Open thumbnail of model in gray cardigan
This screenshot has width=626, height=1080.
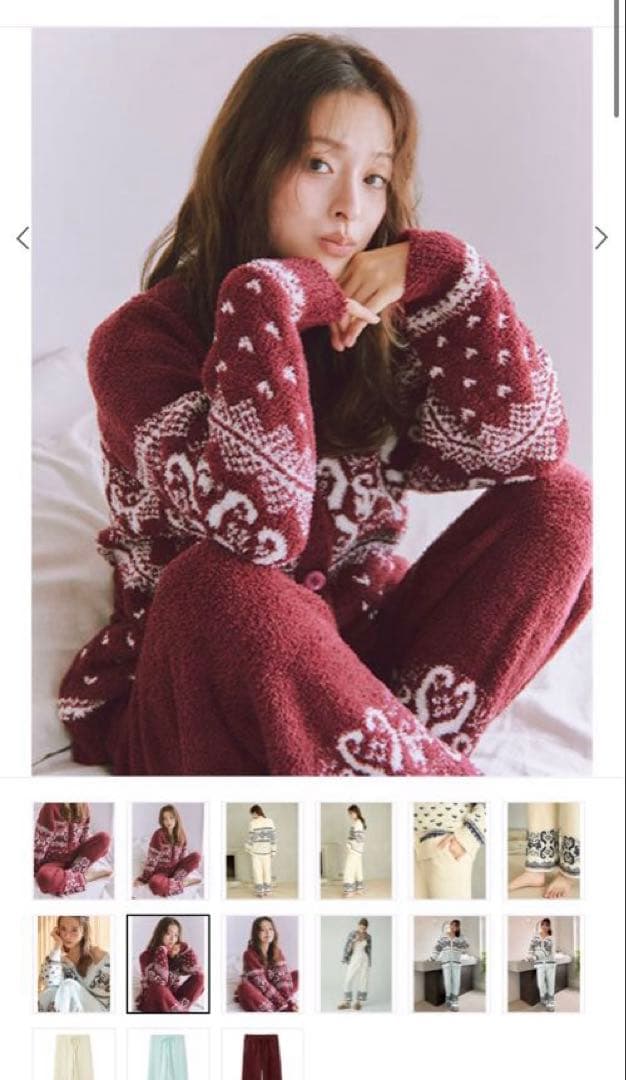tap(73, 964)
